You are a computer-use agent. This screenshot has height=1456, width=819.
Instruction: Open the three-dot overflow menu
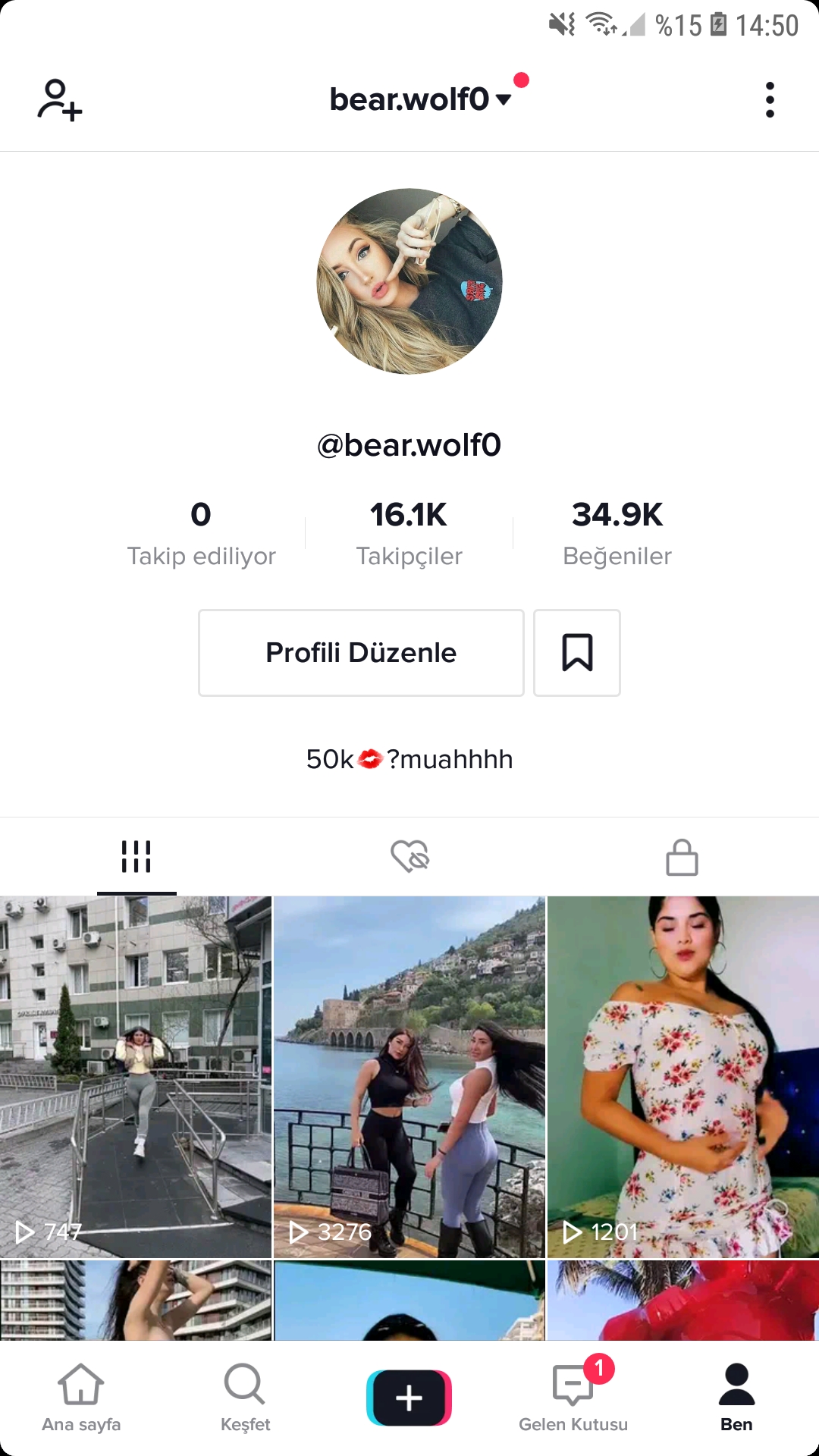pos(770,100)
